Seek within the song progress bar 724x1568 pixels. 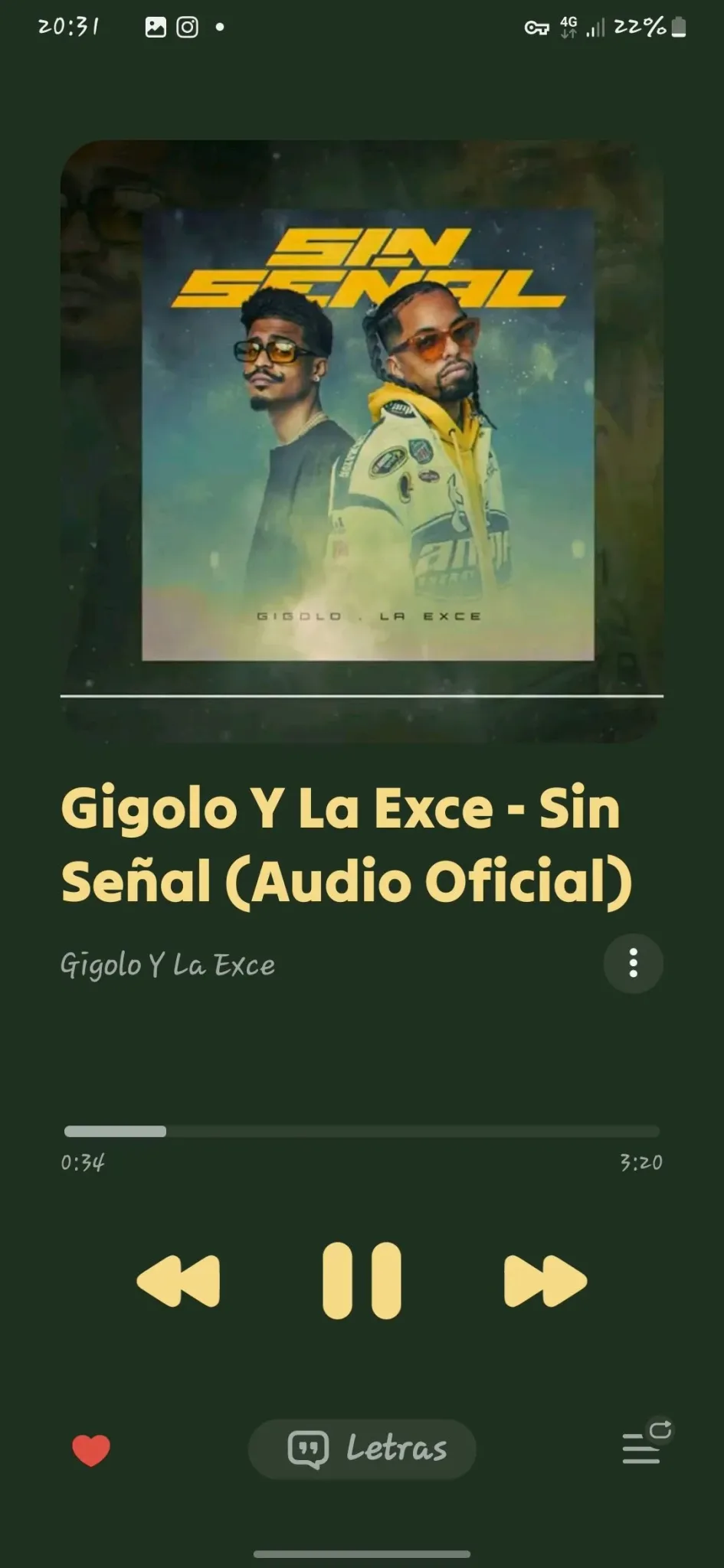[362, 1132]
